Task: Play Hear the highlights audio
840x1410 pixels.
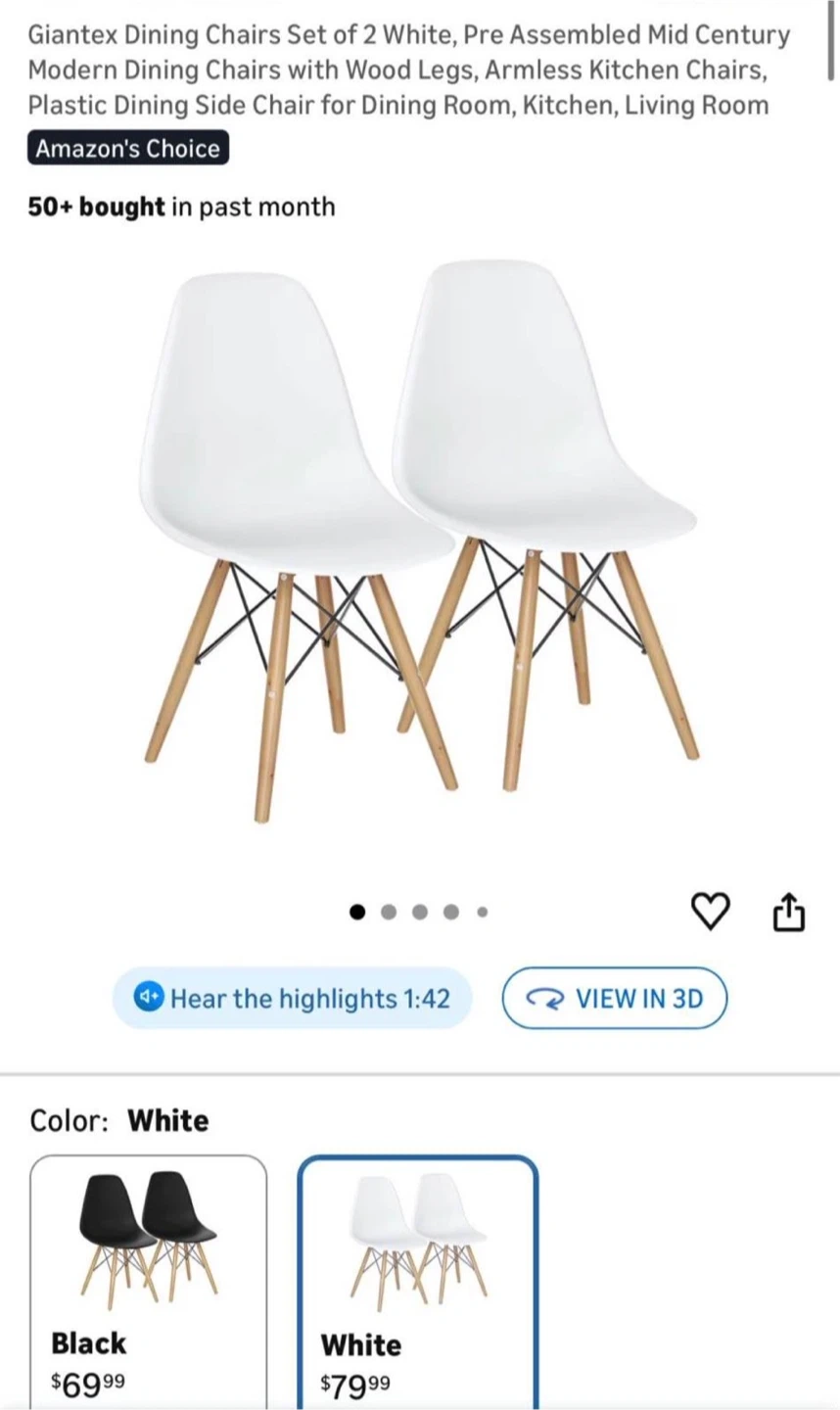Action: coord(292,998)
